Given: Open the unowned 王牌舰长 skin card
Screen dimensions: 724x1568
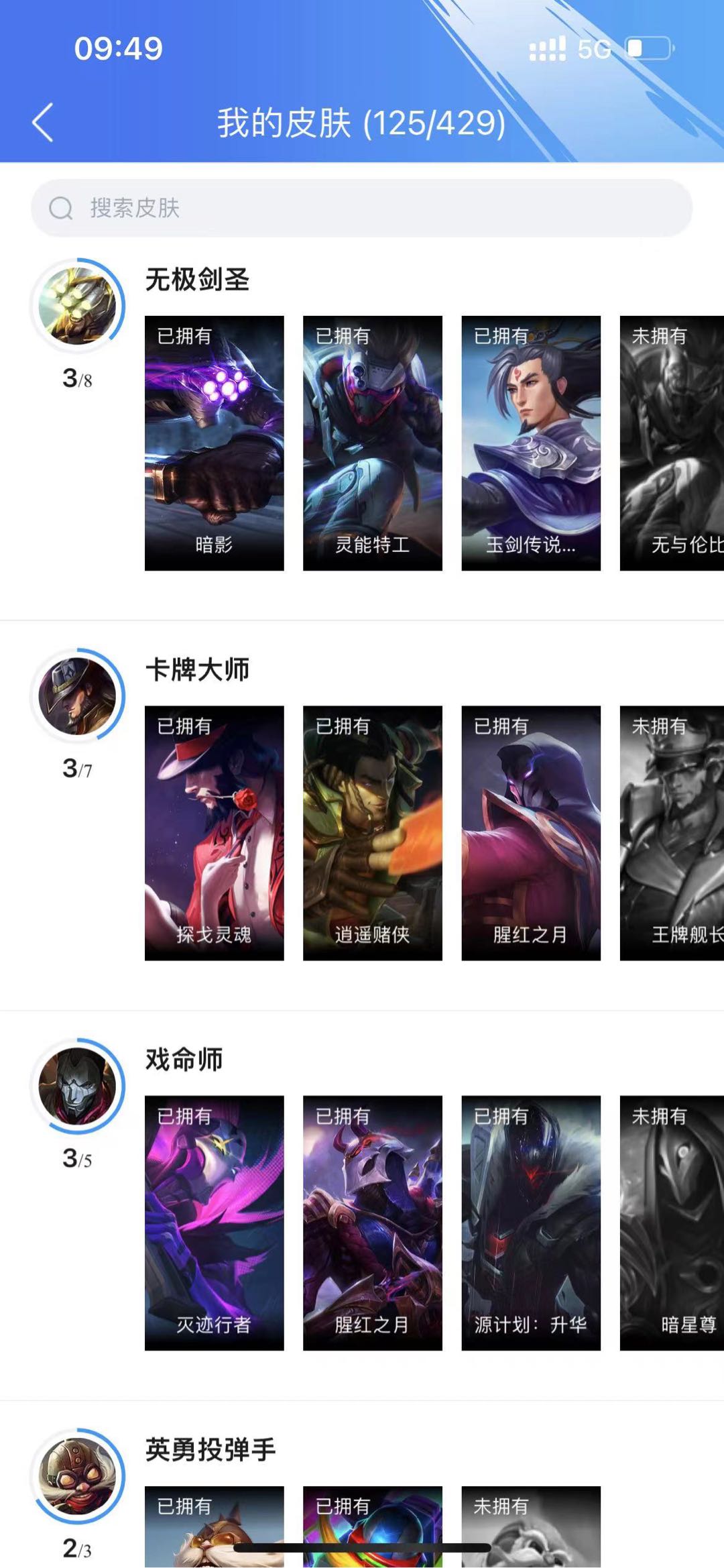Looking at the screenshot, I should click(672, 833).
